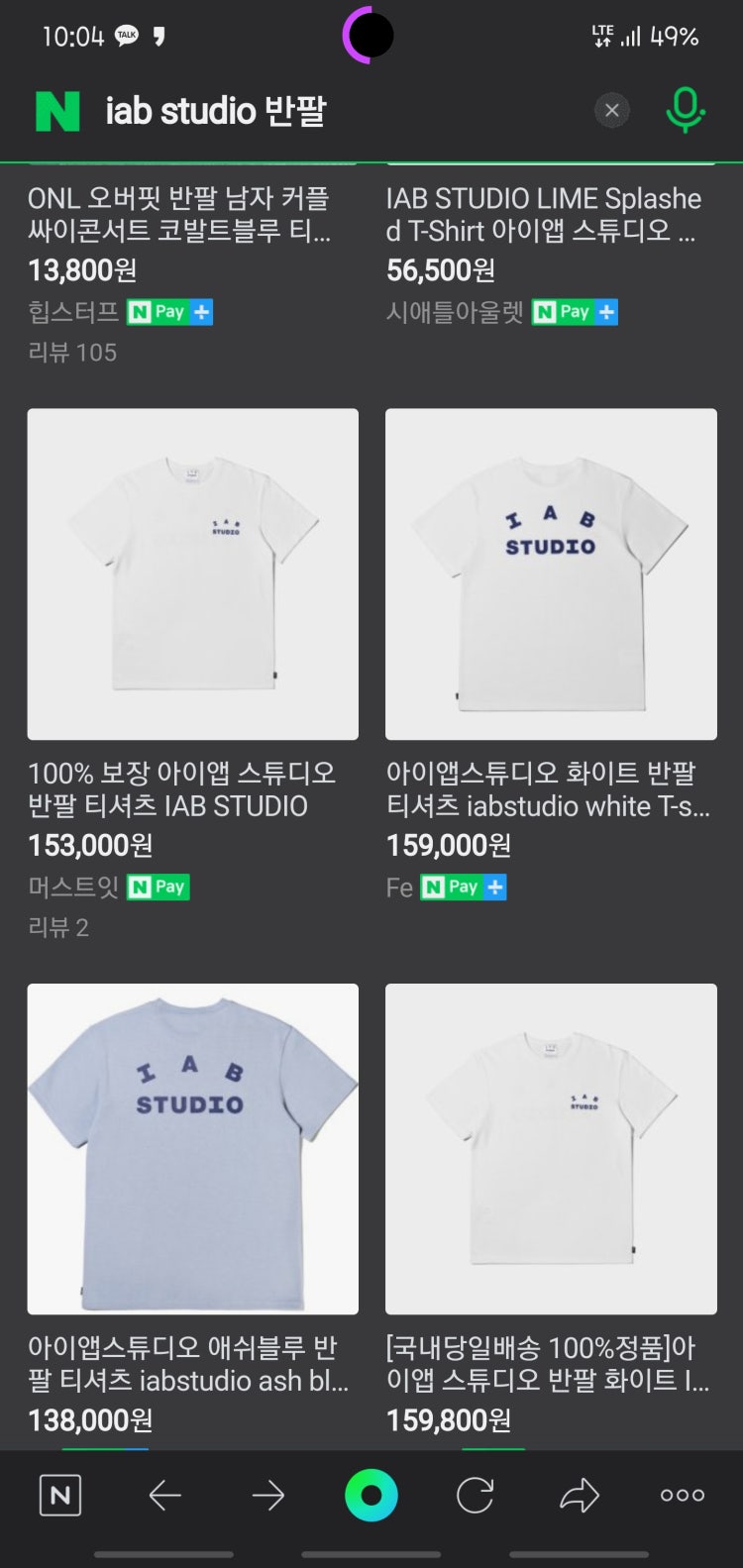Go to Naver home from bottom toolbar
The width and height of the screenshot is (743, 1568).
pyautogui.click(x=60, y=1496)
